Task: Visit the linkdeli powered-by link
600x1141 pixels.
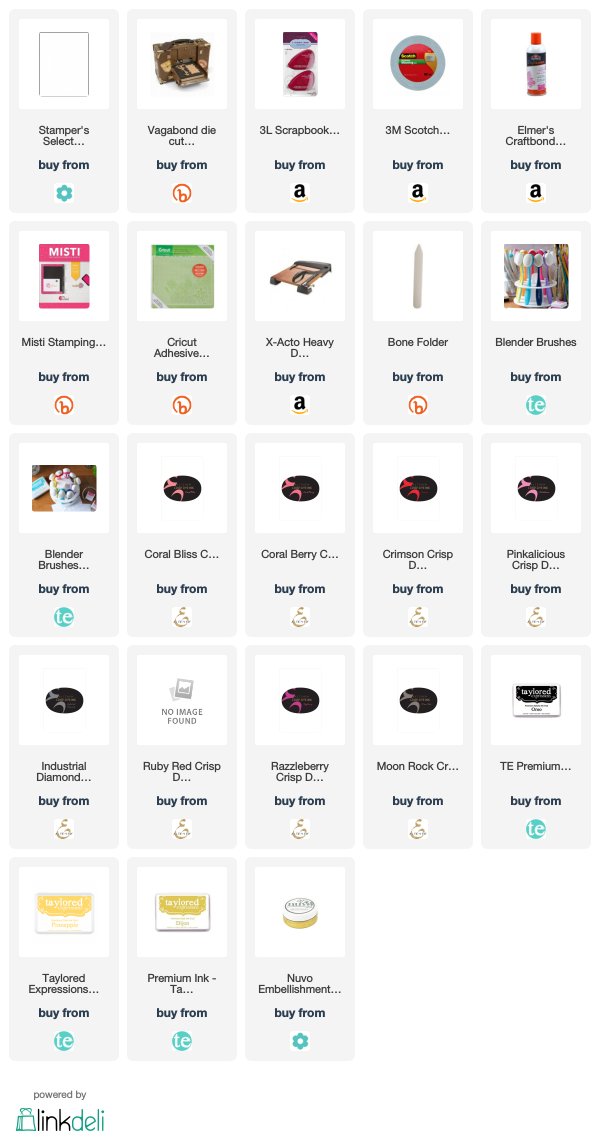Action: pyautogui.click(x=60, y=1112)
